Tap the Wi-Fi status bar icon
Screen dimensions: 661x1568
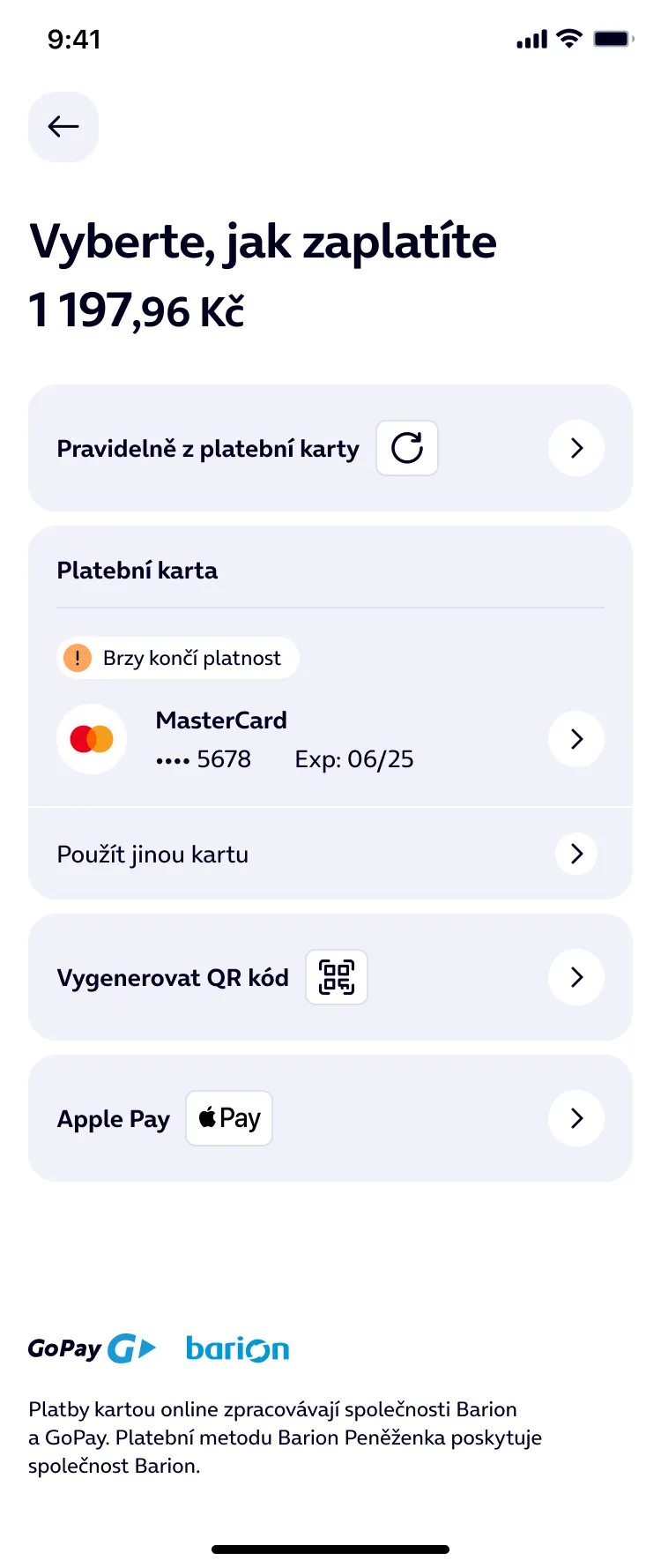(x=568, y=38)
